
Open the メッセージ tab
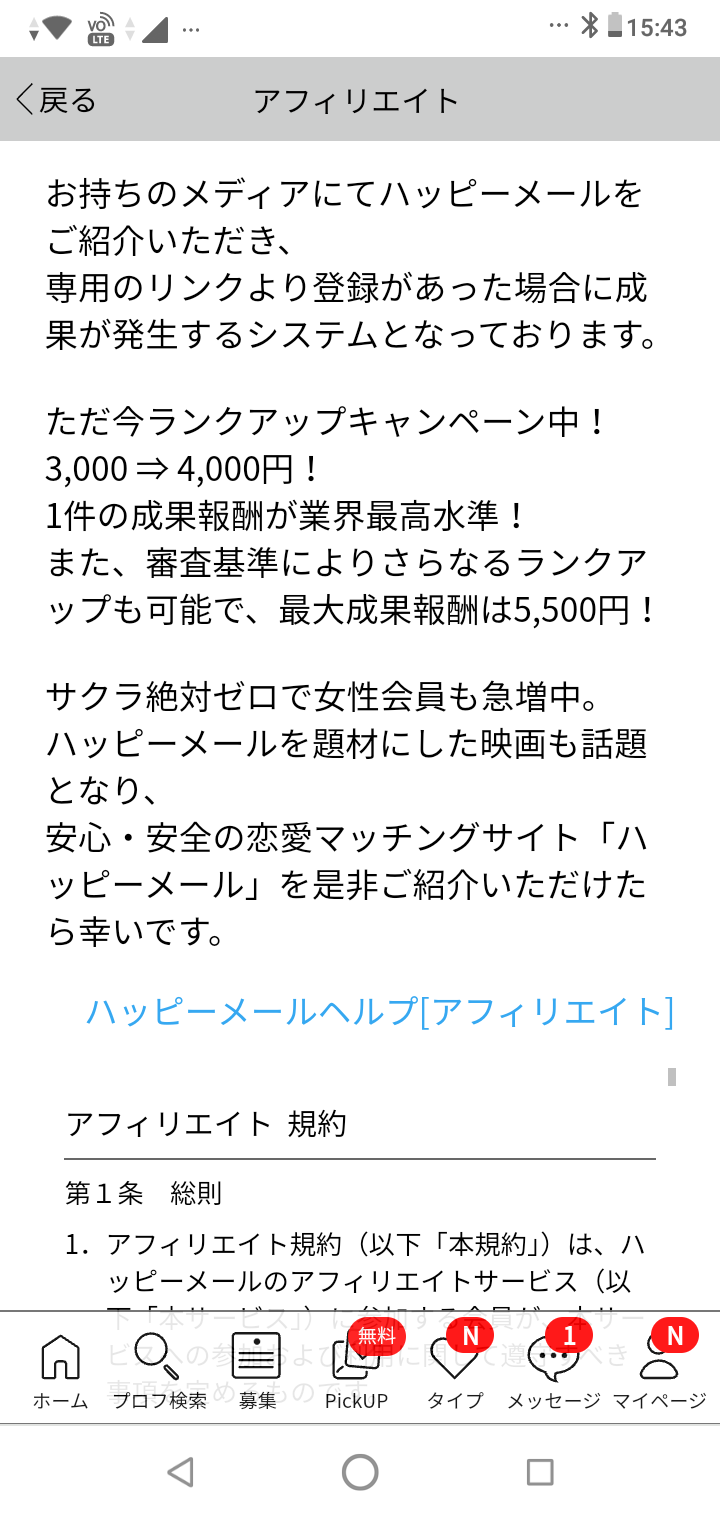554,1370
